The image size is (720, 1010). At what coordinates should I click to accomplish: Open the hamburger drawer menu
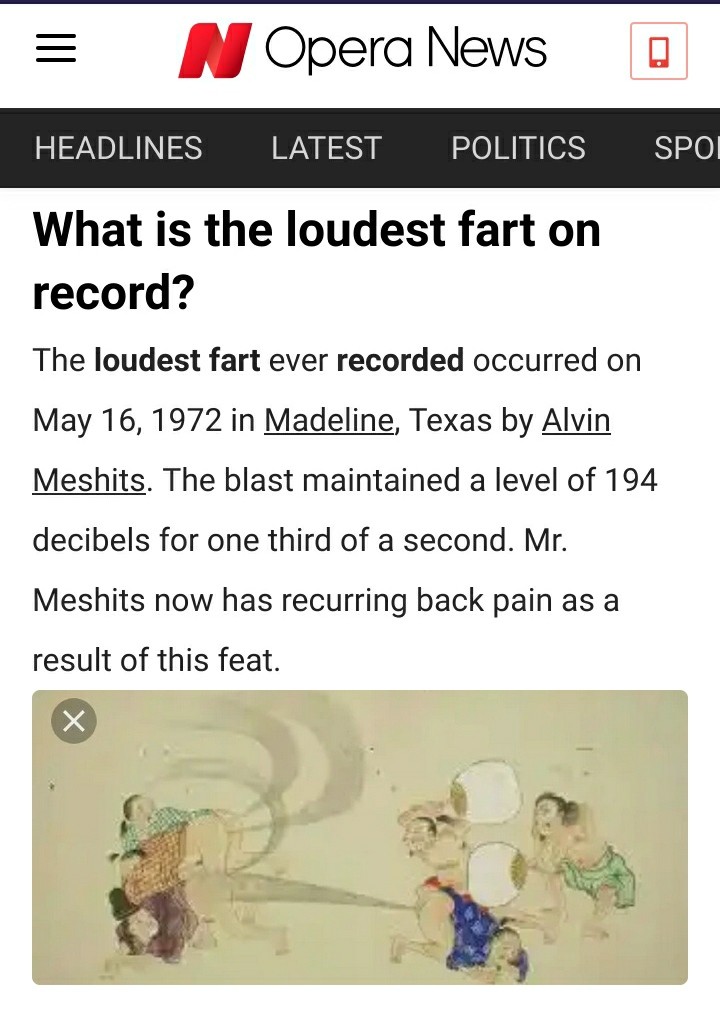(x=56, y=49)
